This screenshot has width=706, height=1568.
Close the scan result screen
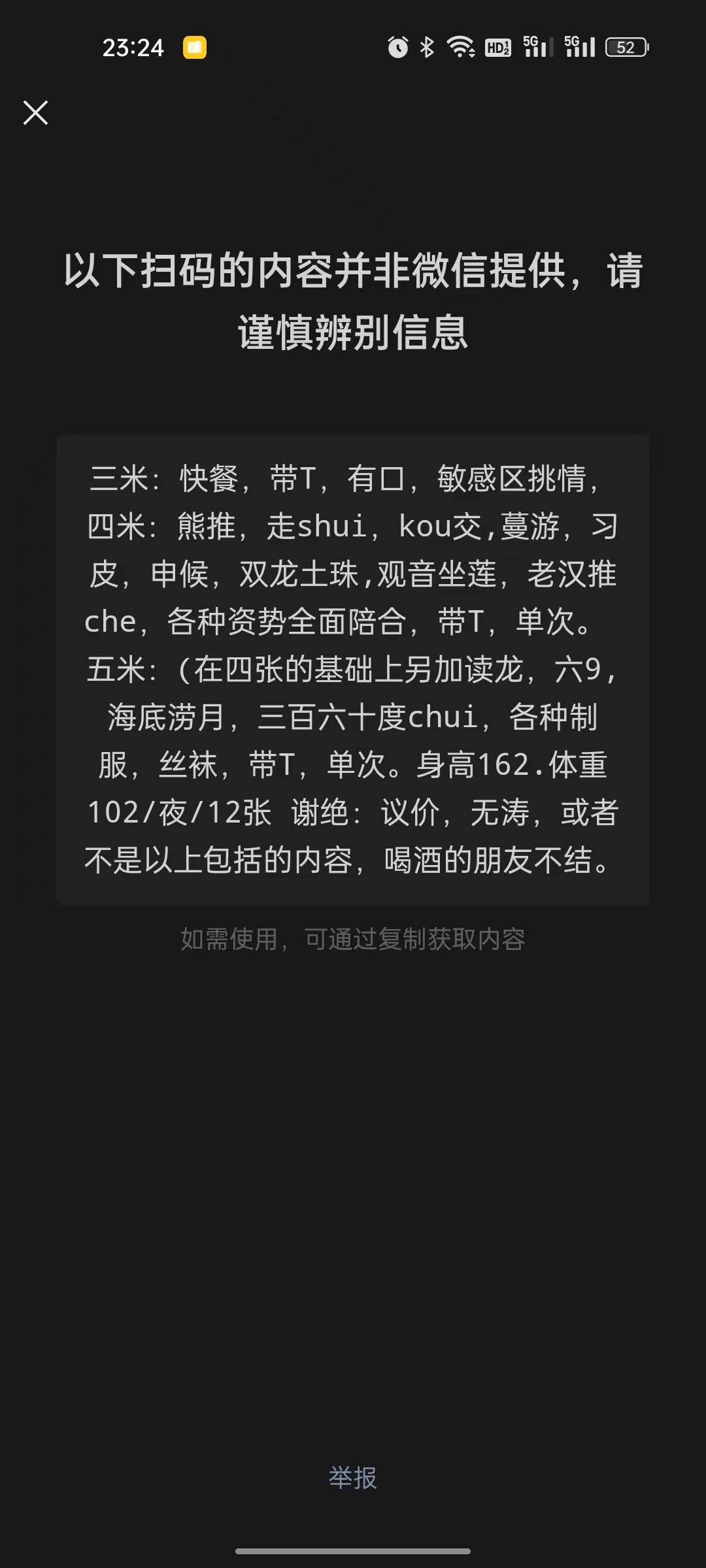36,113
